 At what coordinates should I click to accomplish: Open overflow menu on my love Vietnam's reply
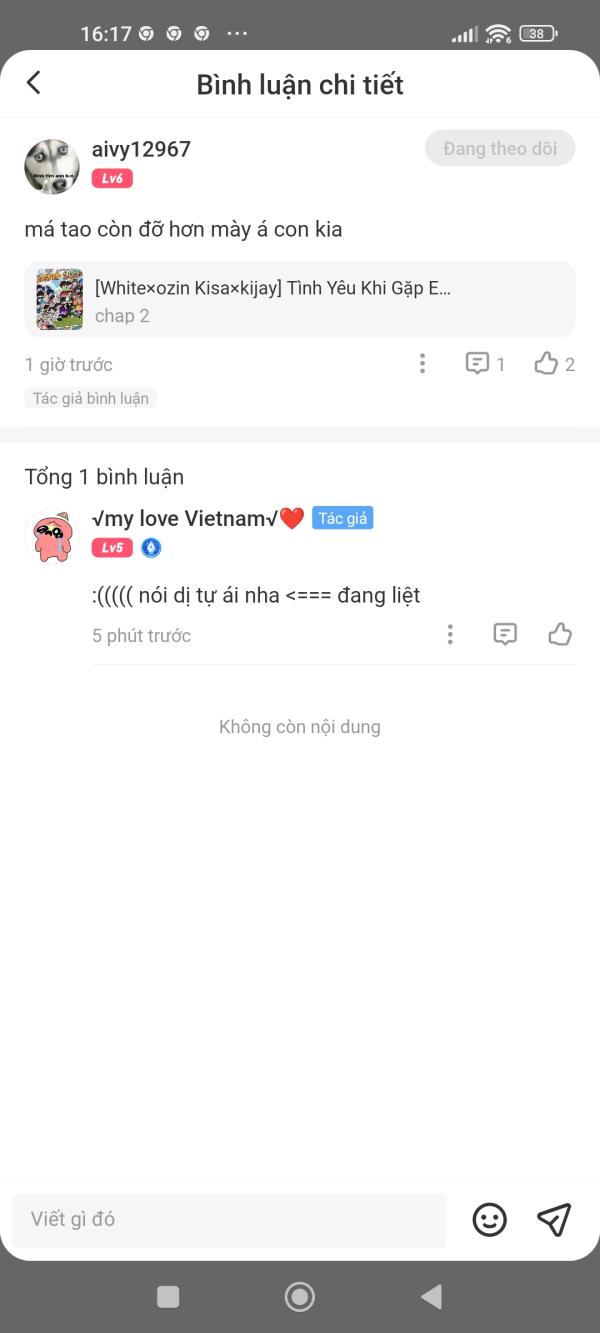(x=450, y=634)
